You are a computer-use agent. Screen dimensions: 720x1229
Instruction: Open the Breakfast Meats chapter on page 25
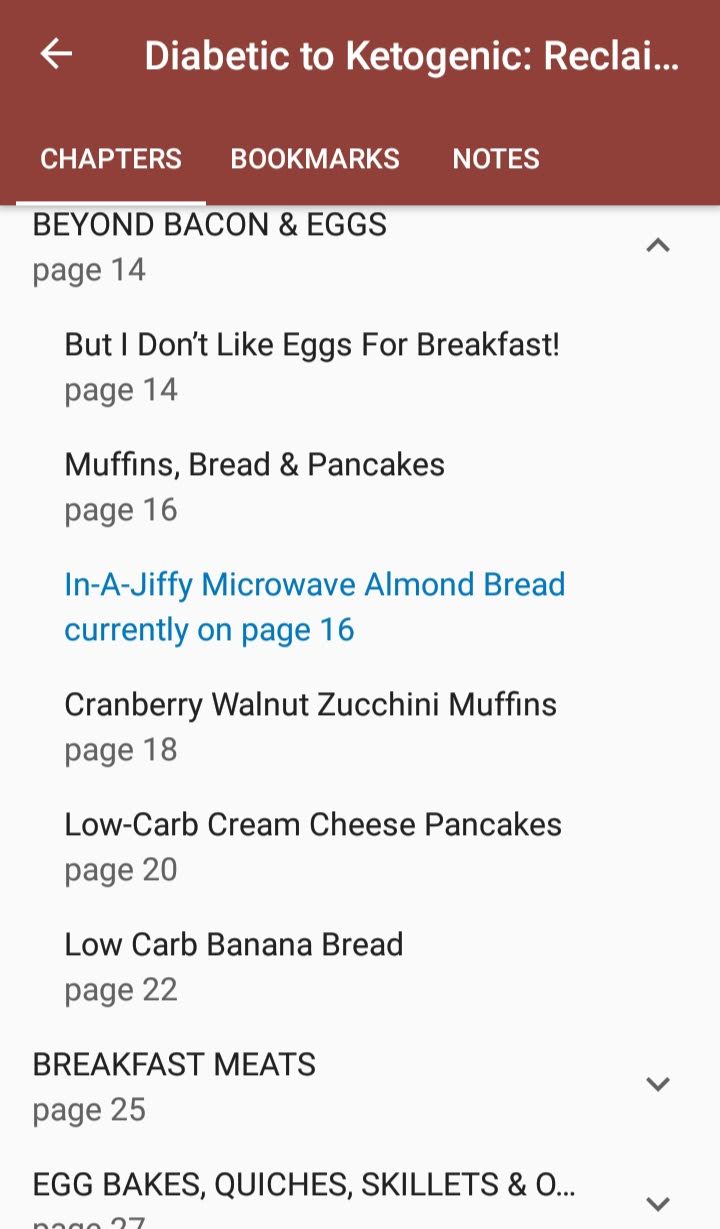click(x=175, y=1086)
